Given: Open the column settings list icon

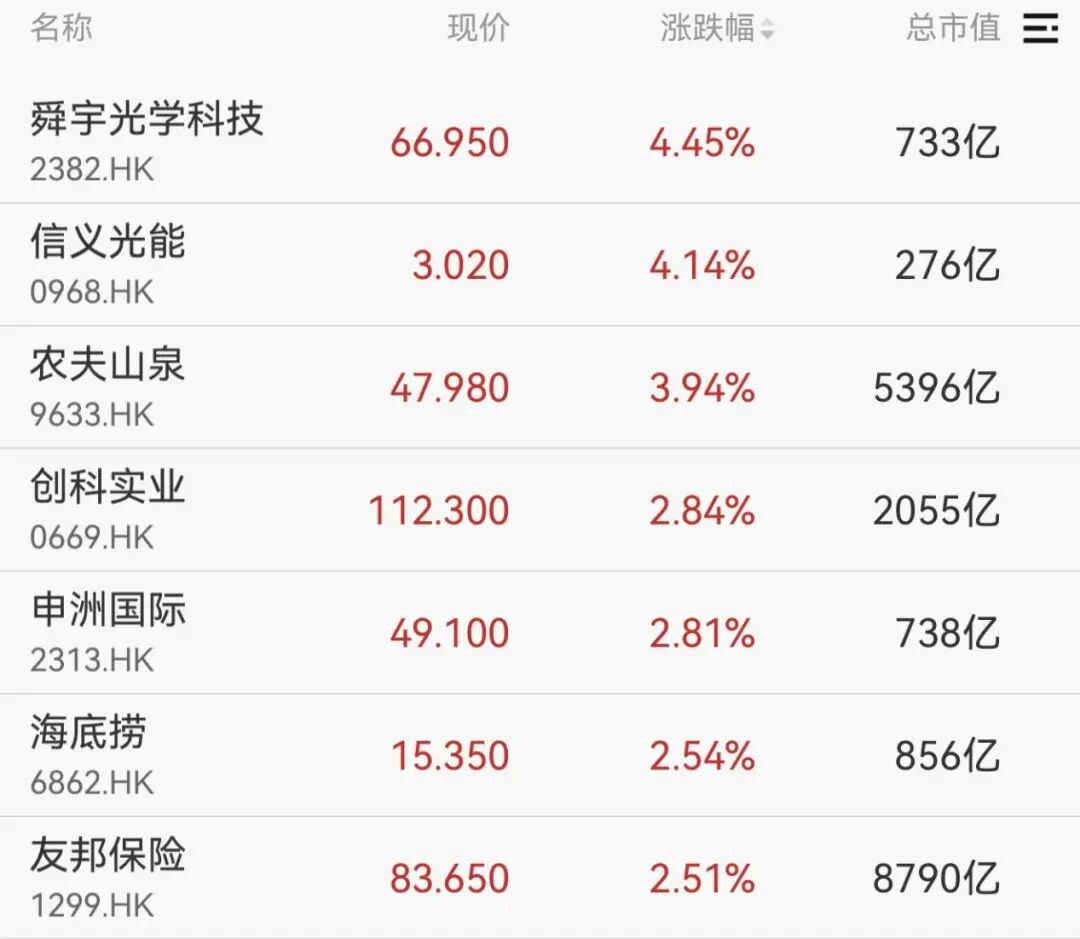Looking at the screenshot, I should tap(1040, 28).
